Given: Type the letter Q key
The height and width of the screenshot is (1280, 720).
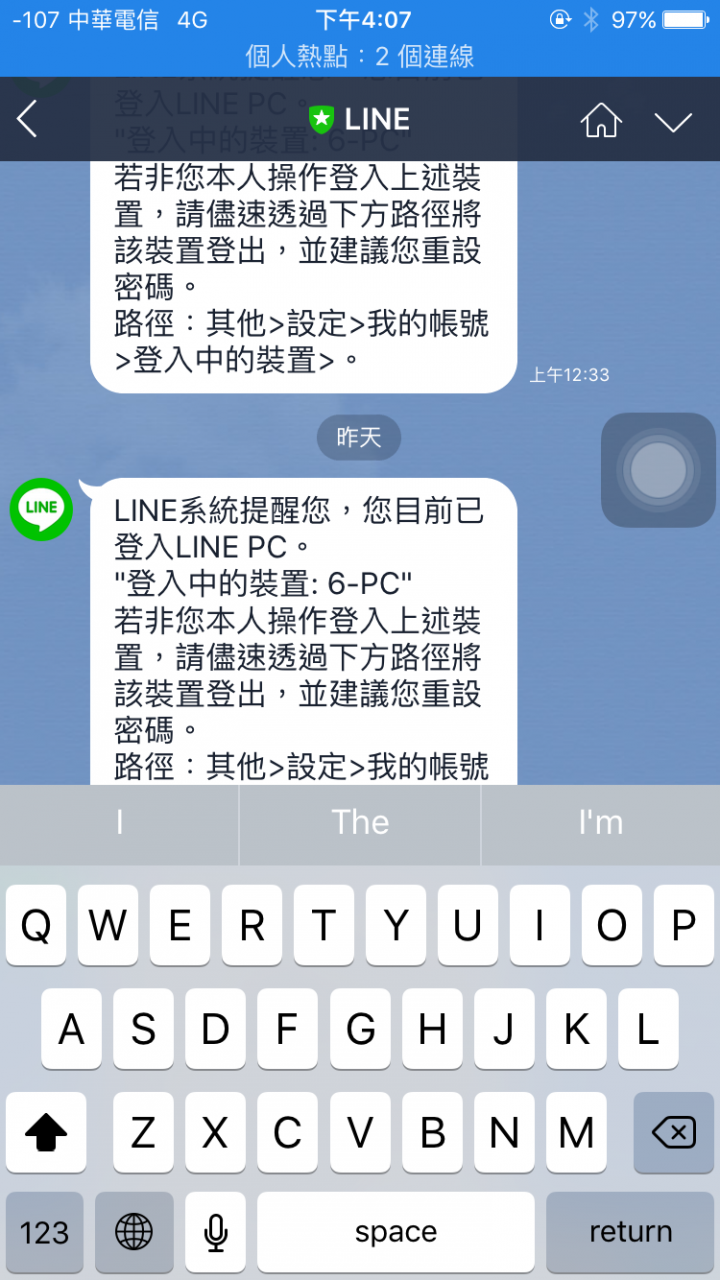Looking at the screenshot, I should tap(36, 926).
